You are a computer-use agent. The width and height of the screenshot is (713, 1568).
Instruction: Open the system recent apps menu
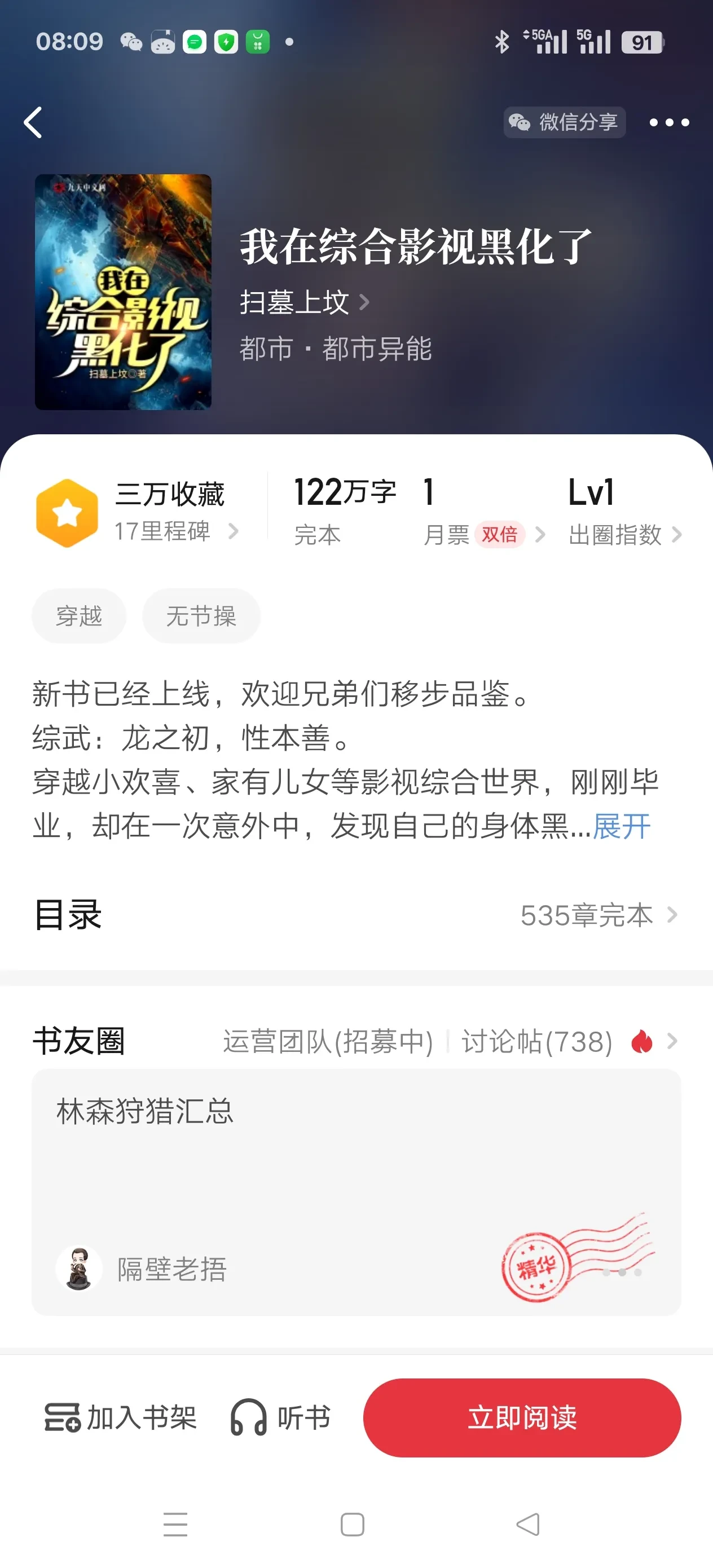pyautogui.click(x=175, y=1525)
